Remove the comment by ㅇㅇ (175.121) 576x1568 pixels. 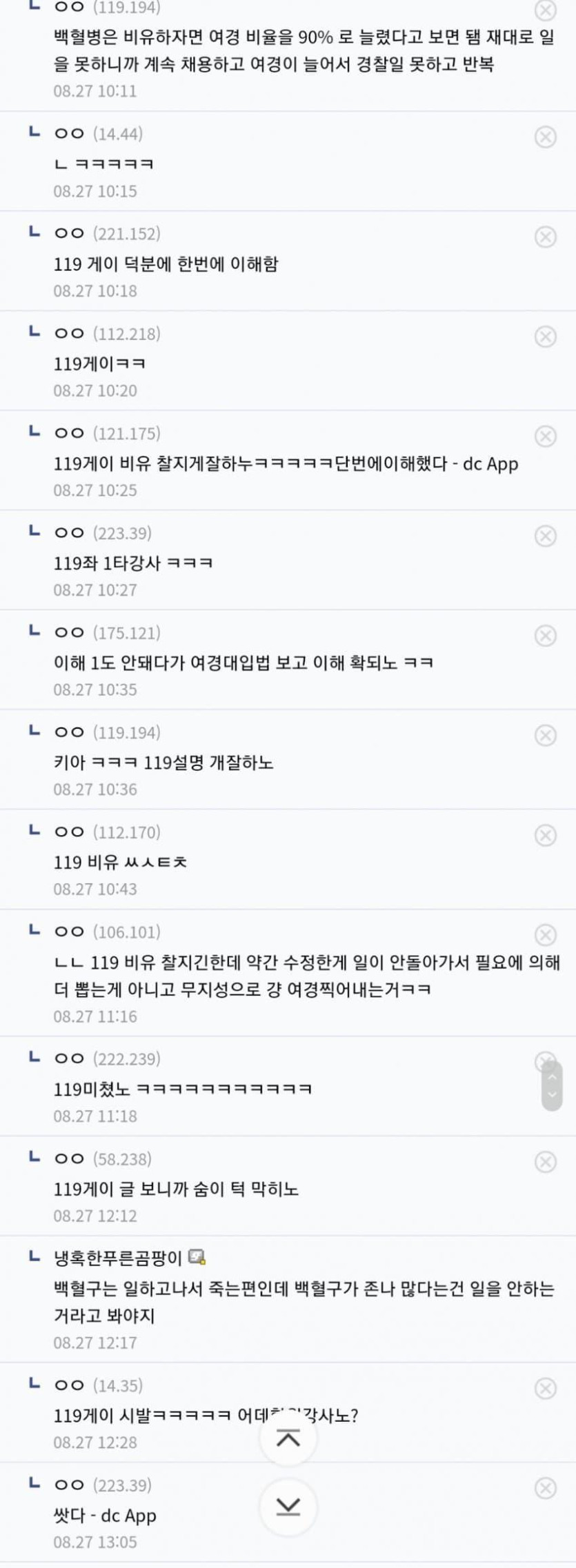[545, 635]
